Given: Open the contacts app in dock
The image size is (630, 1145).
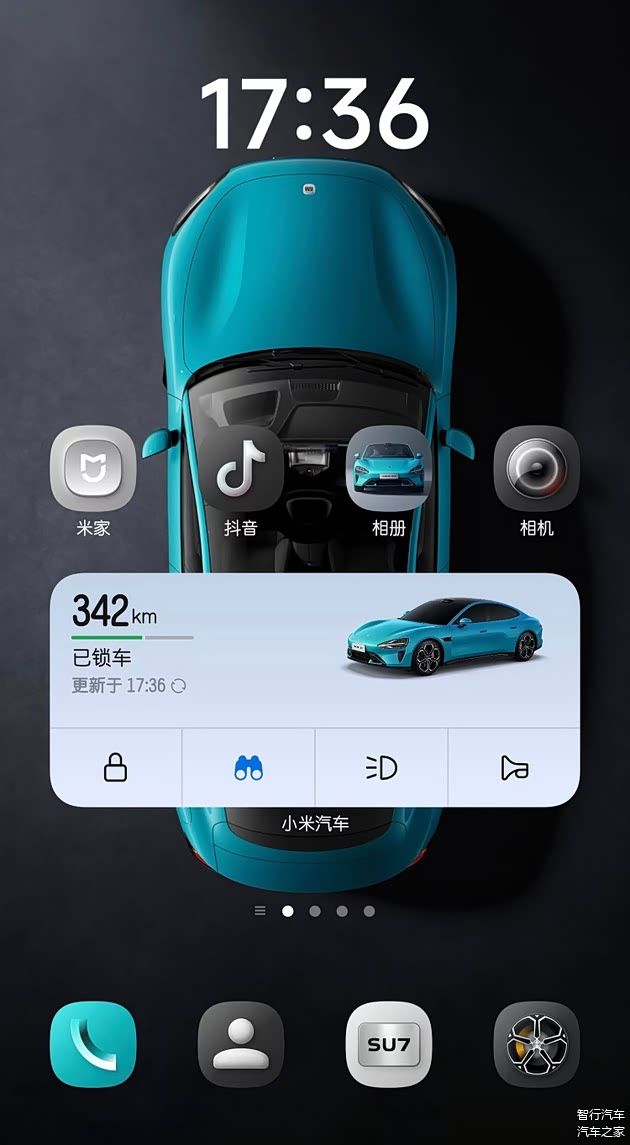Looking at the screenshot, I should [241, 1044].
